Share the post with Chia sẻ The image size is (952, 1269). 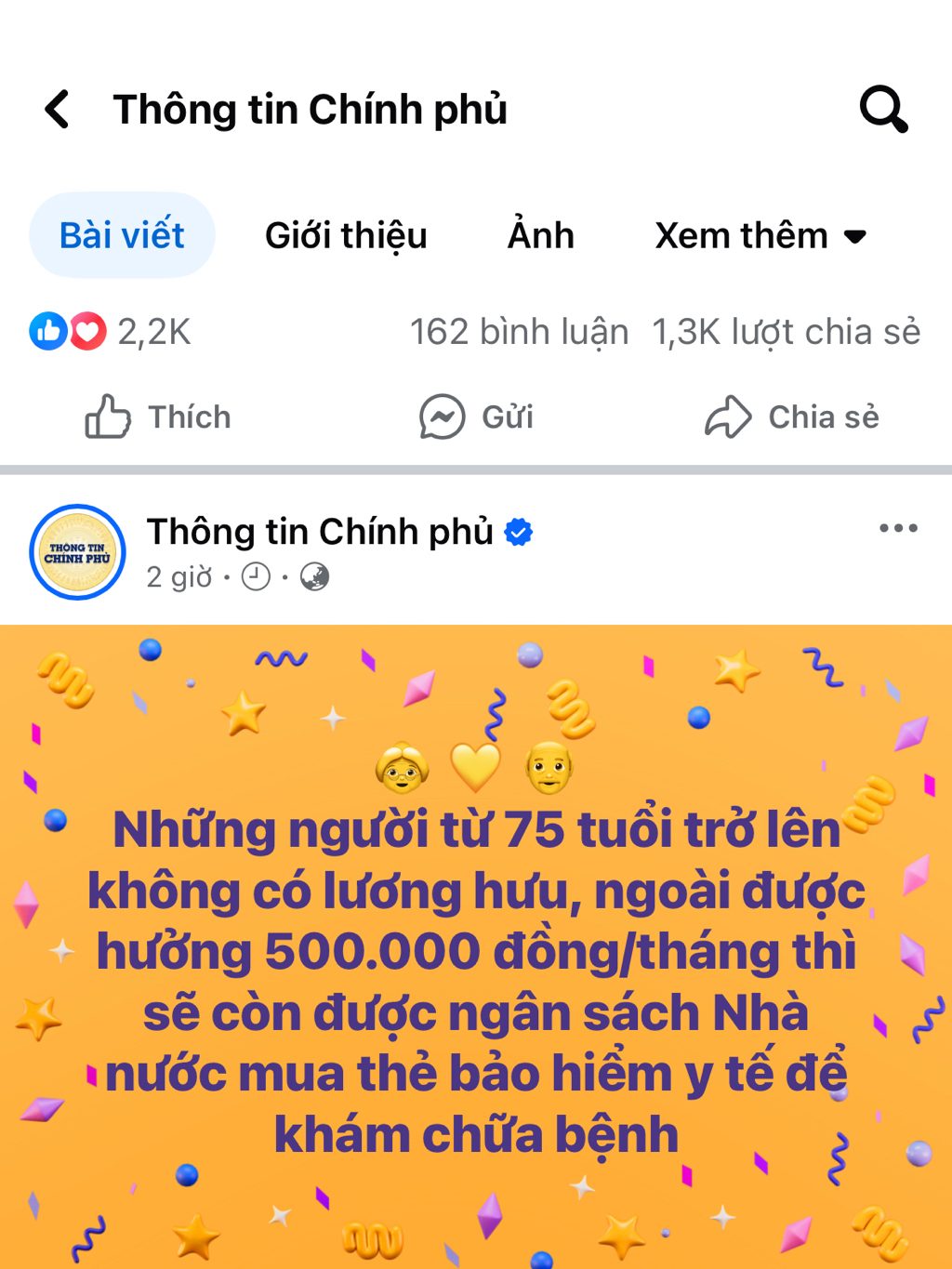point(792,416)
